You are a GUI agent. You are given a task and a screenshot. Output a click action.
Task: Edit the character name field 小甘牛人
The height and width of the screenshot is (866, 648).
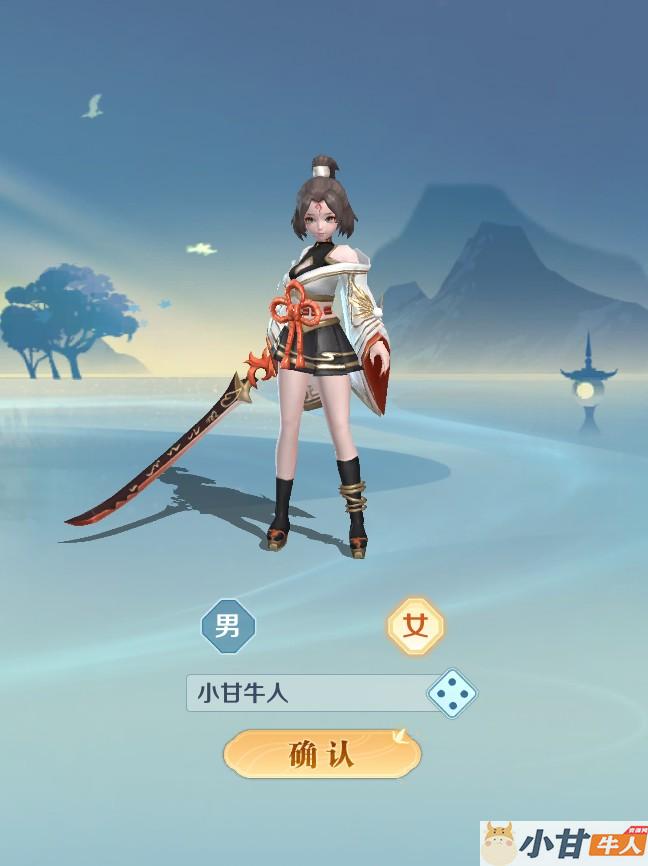coord(305,692)
